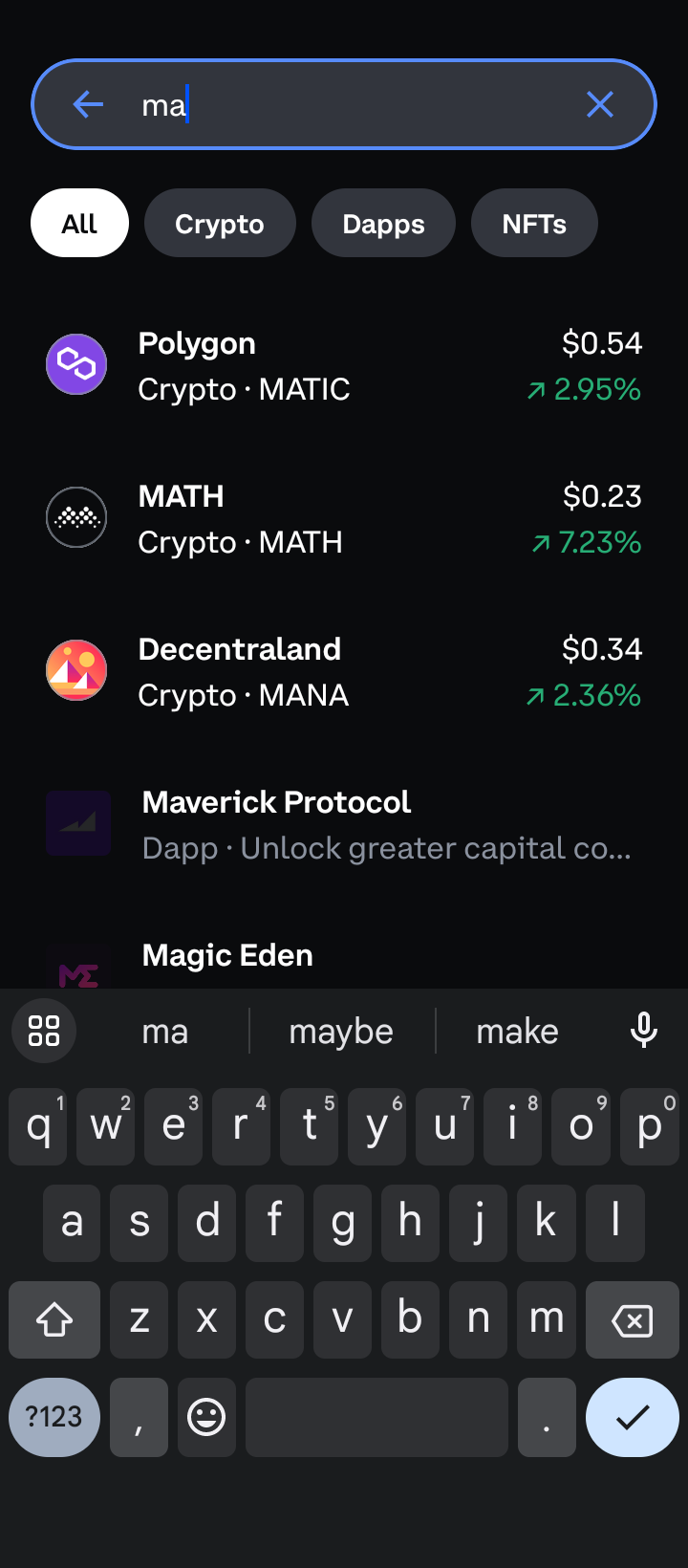The height and width of the screenshot is (1568, 688).
Task: Open the MATH crypto result
Action: point(344,519)
